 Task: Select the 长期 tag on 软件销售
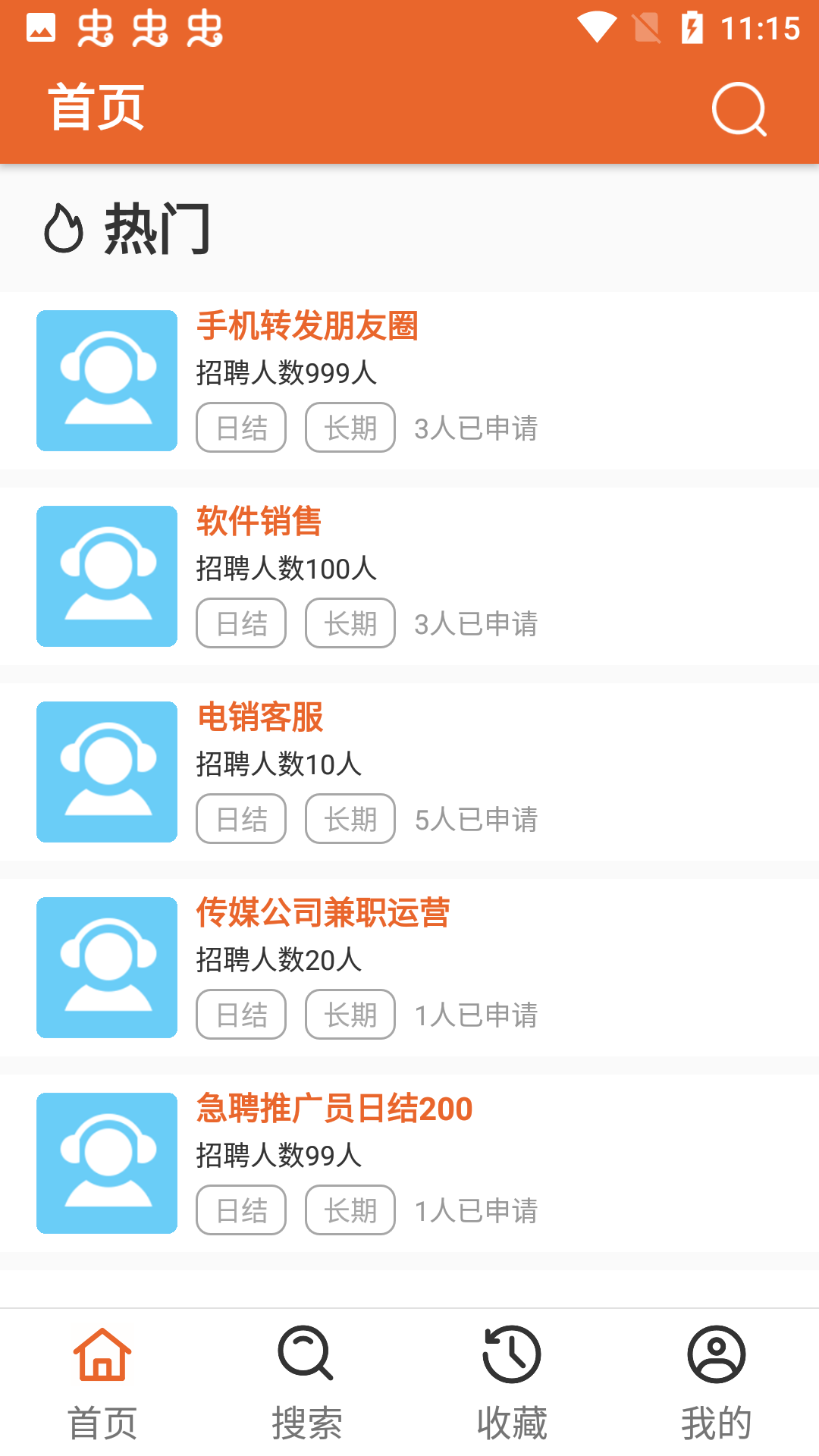[x=349, y=623]
